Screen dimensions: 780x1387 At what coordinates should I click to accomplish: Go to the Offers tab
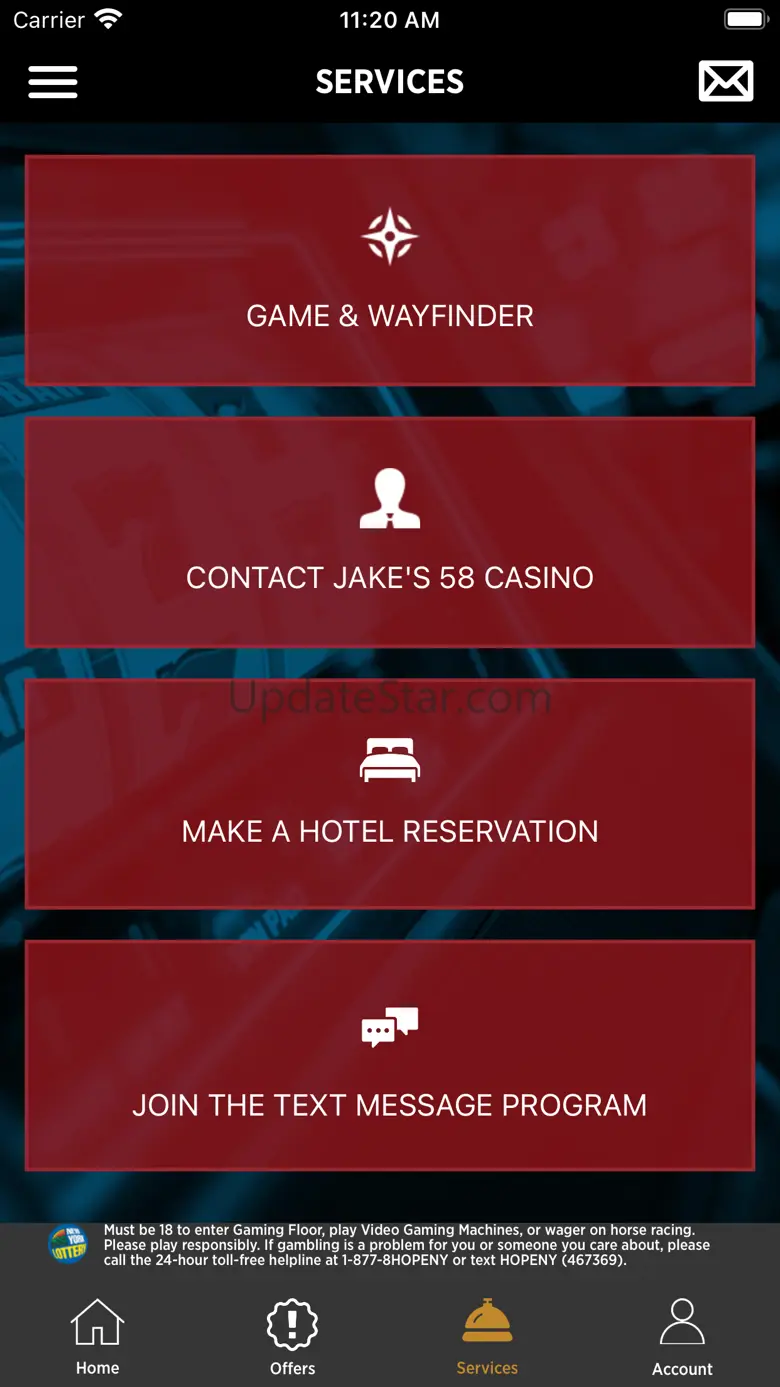[292, 1337]
